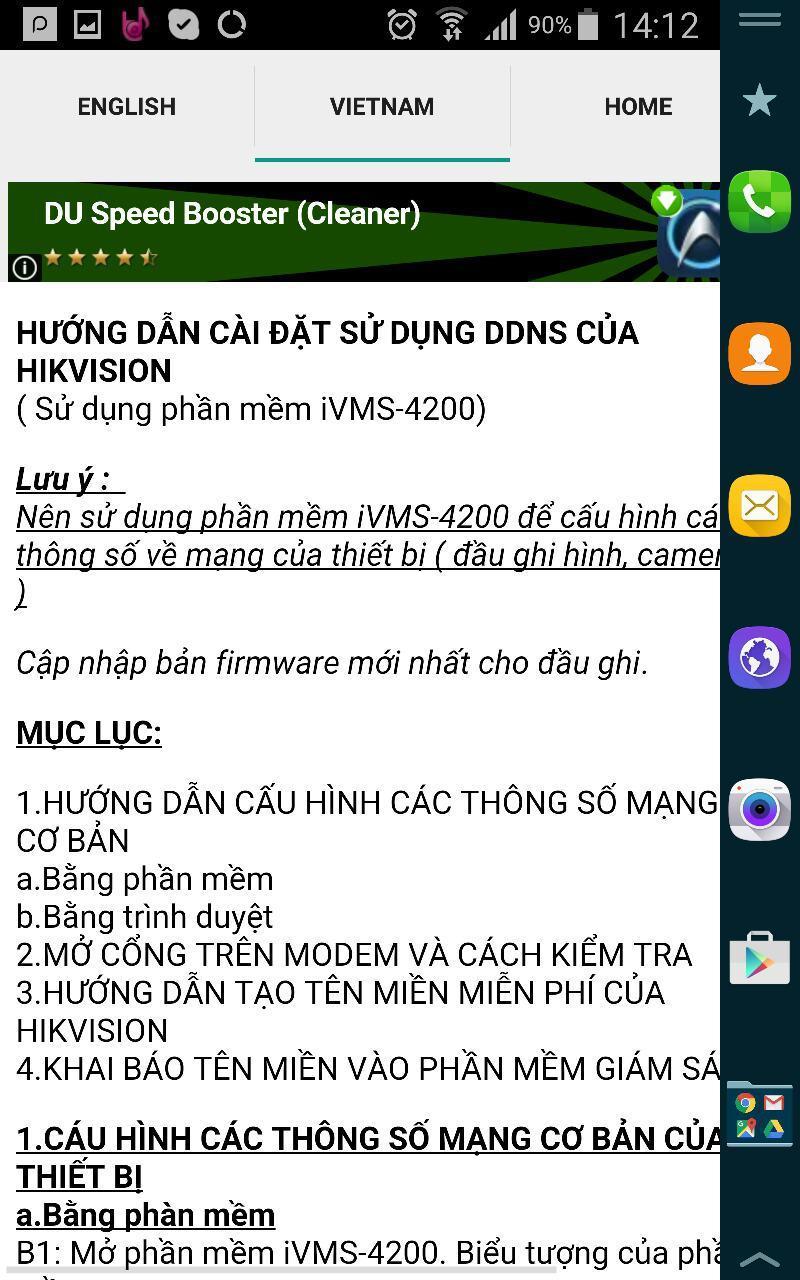This screenshot has height=1280, width=800.
Task: Tap the ad info icon
Action: click(25, 267)
